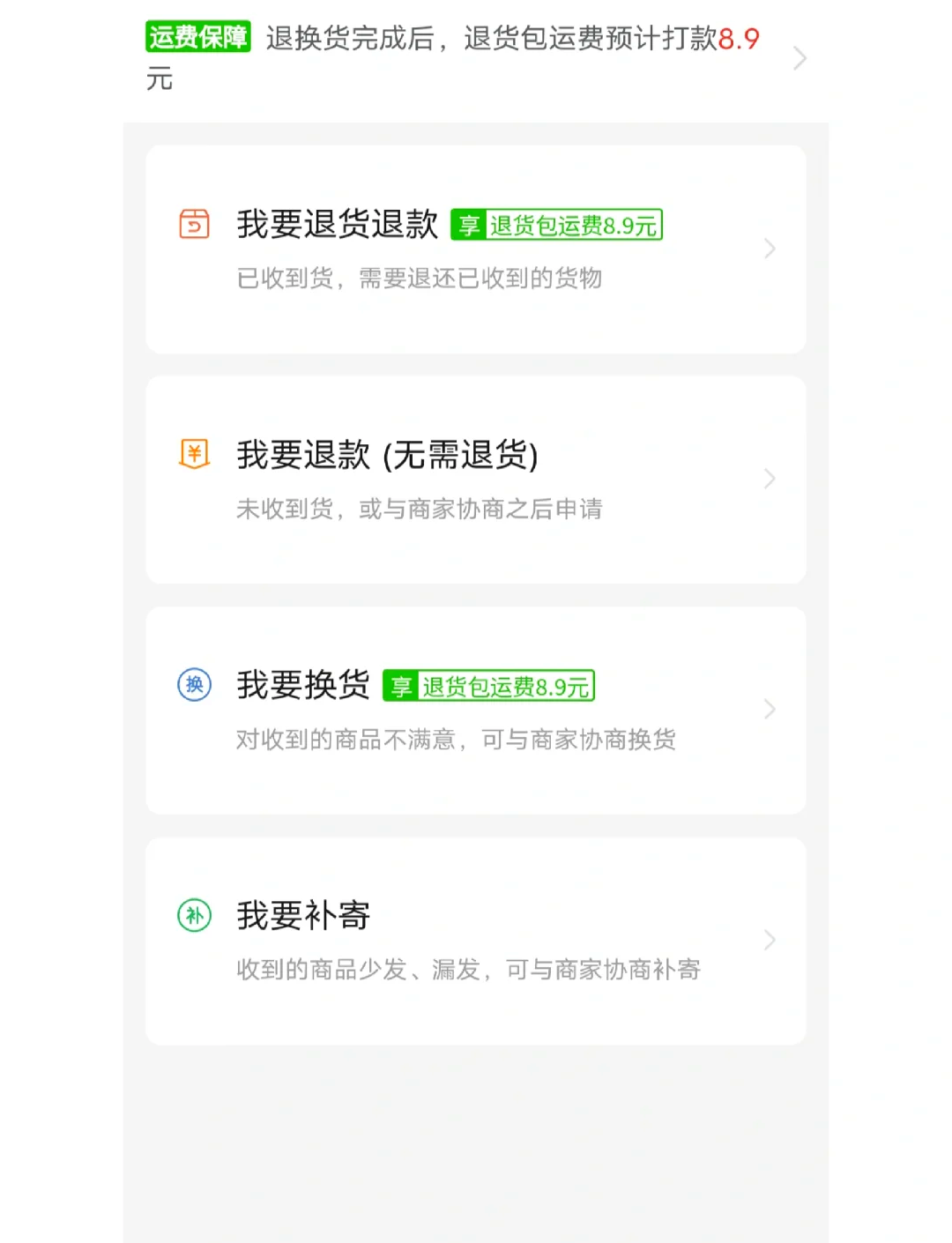The height and width of the screenshot is (1243, 952).
Task: Click the green 补 reissue icon
Action: (x=196, y=915)
